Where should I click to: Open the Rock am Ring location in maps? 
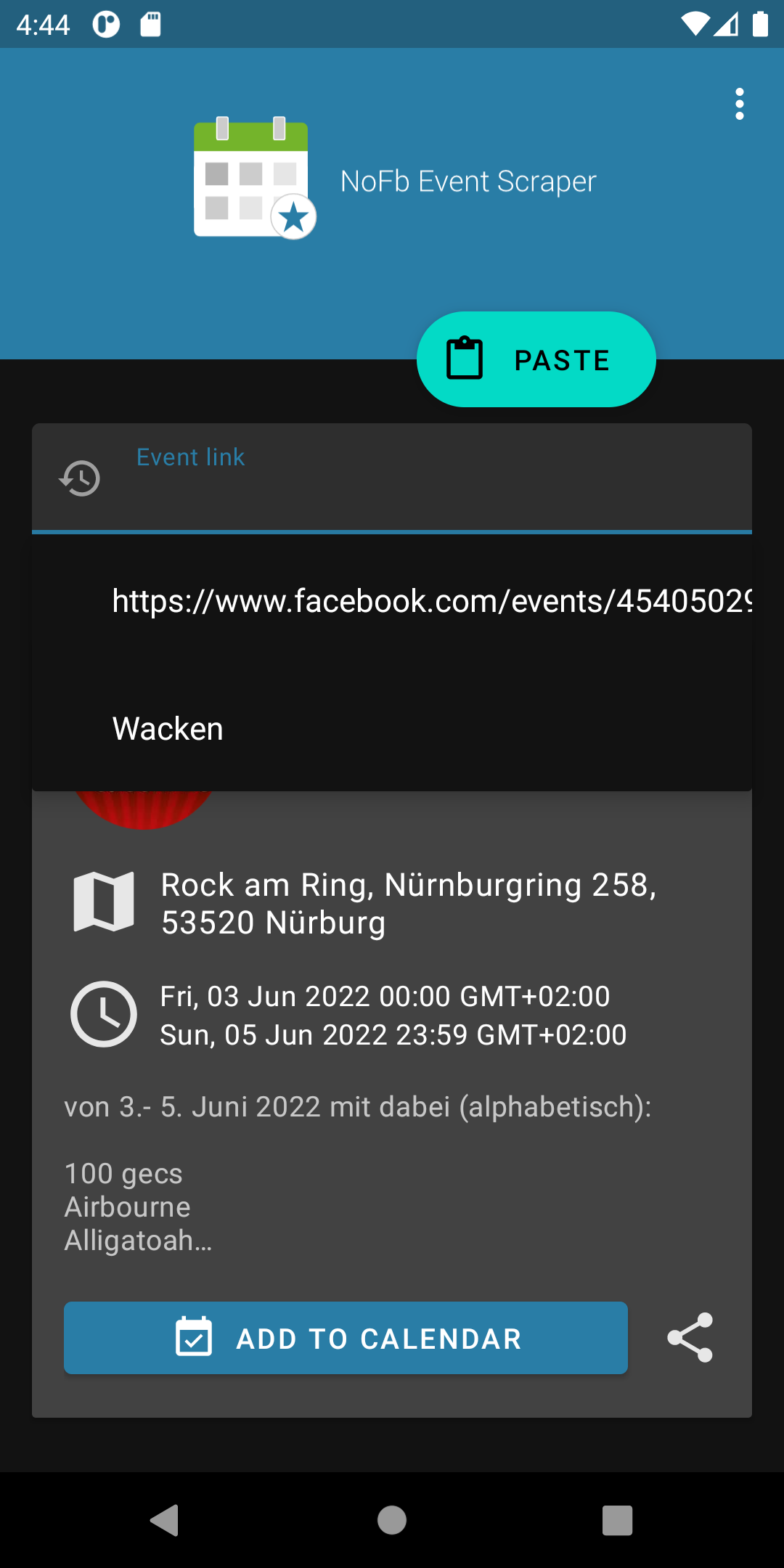tap(408, 903)
